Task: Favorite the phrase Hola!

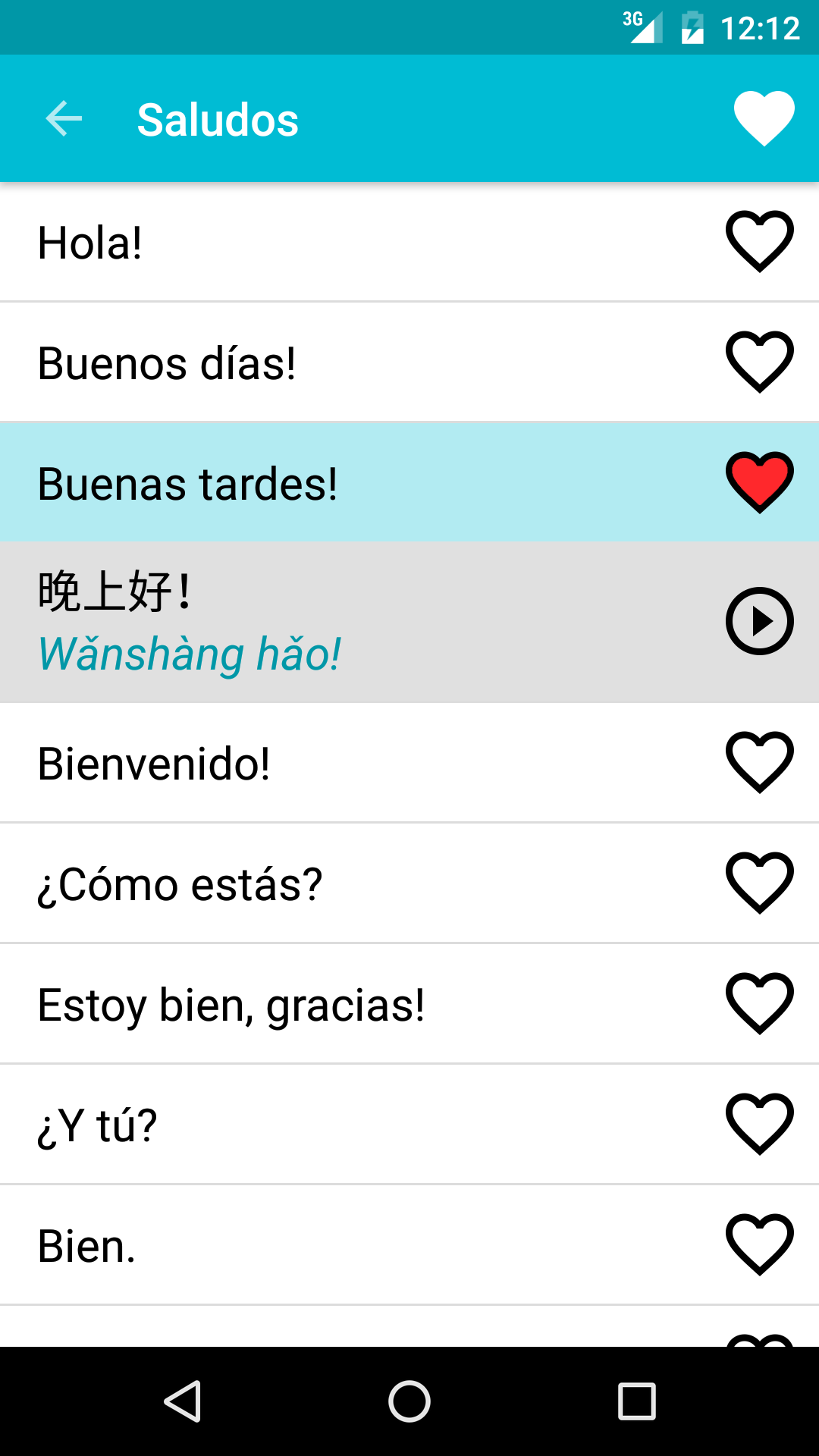Action: (x=759, y=241)
